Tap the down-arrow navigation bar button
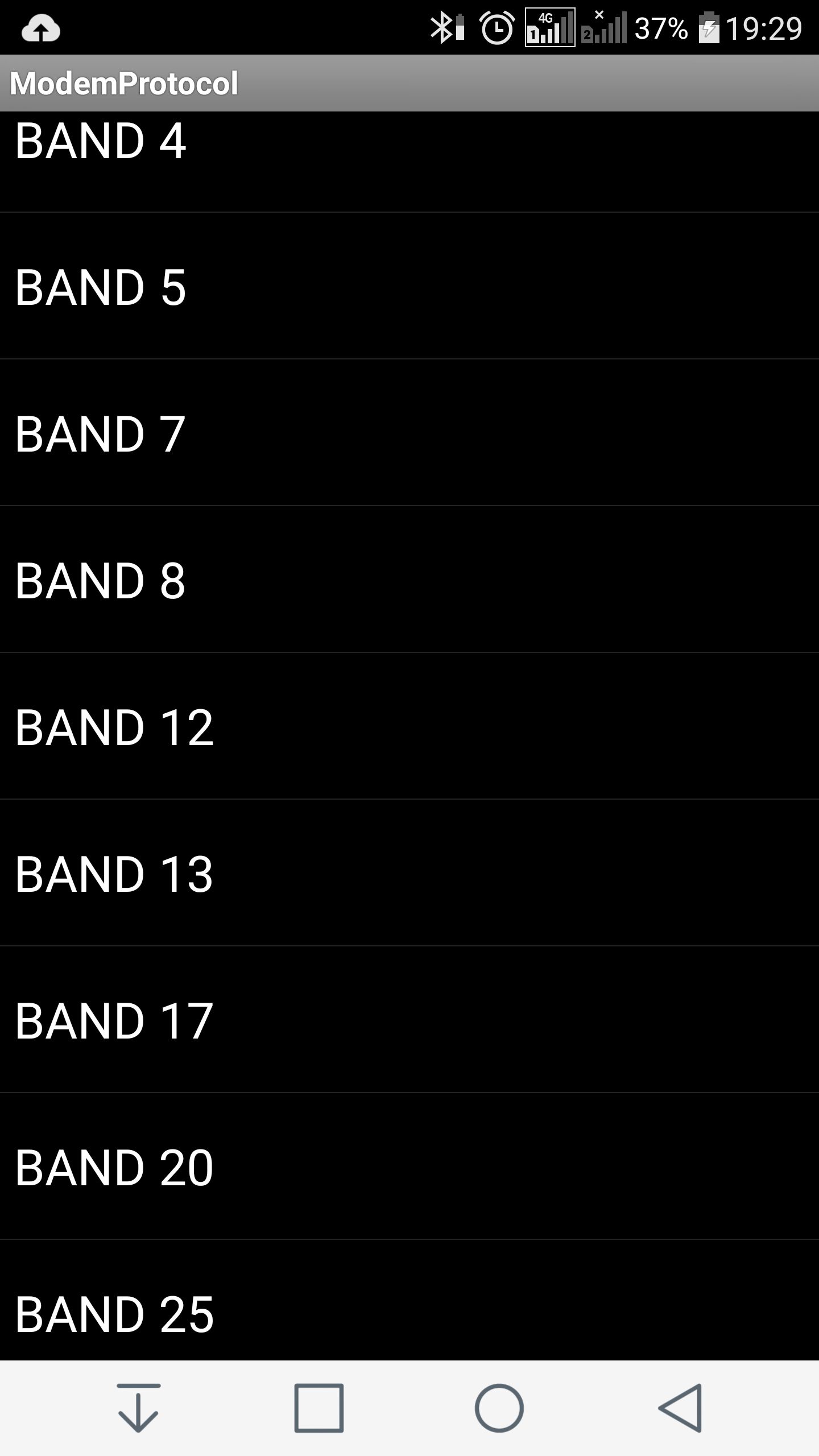 click(x=138, y=1408)
